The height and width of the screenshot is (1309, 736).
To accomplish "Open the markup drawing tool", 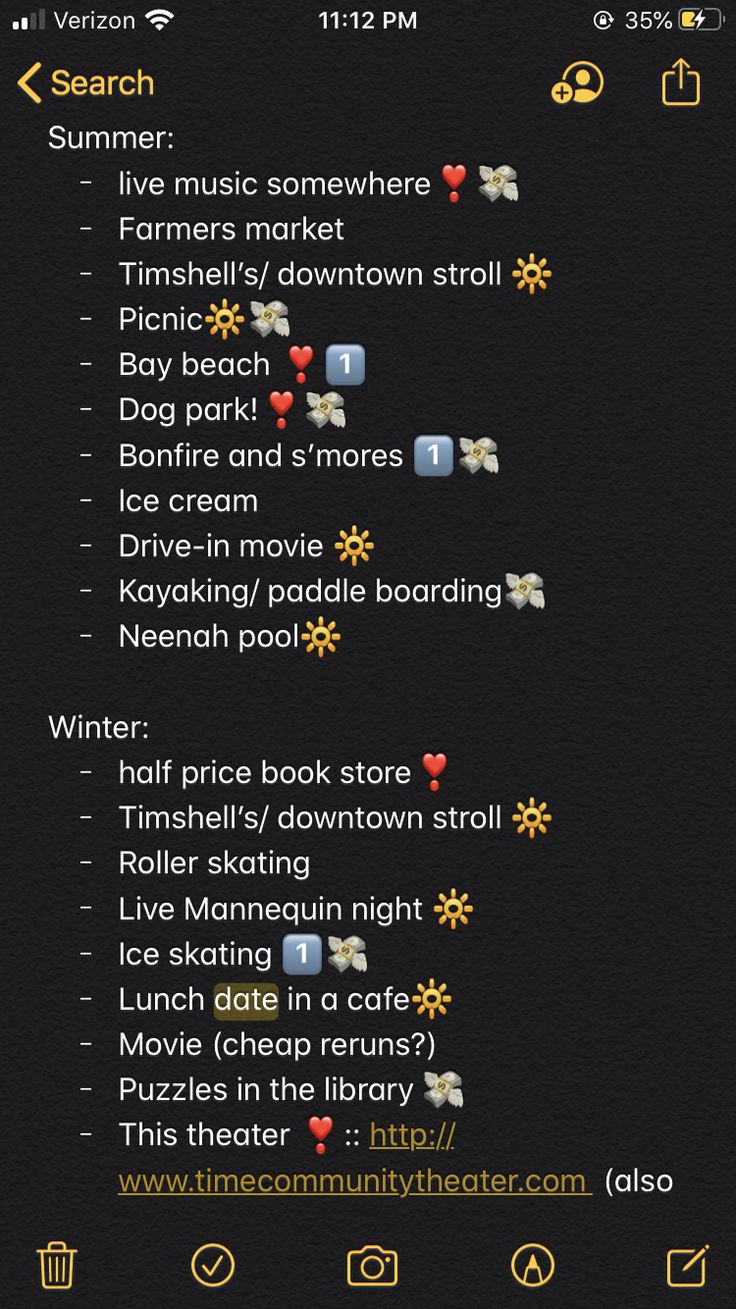I will (x=532, y=1265).
